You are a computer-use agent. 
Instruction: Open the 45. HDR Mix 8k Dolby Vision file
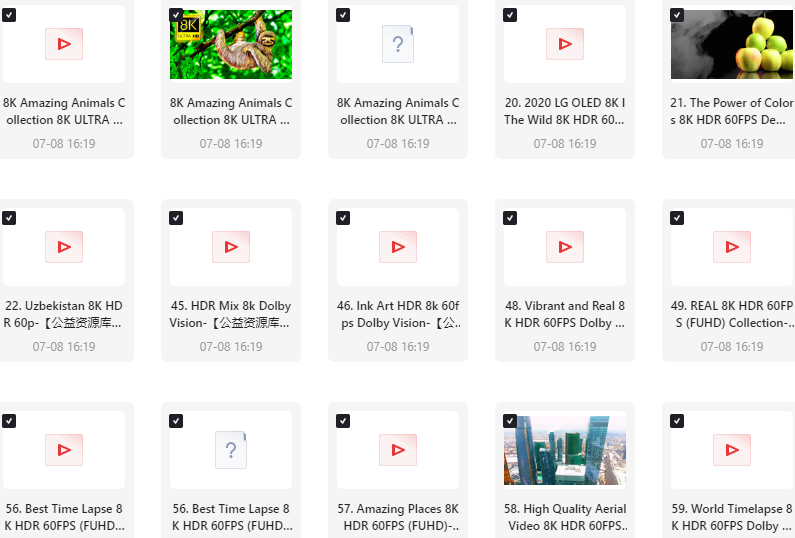(x=231, y=247)
